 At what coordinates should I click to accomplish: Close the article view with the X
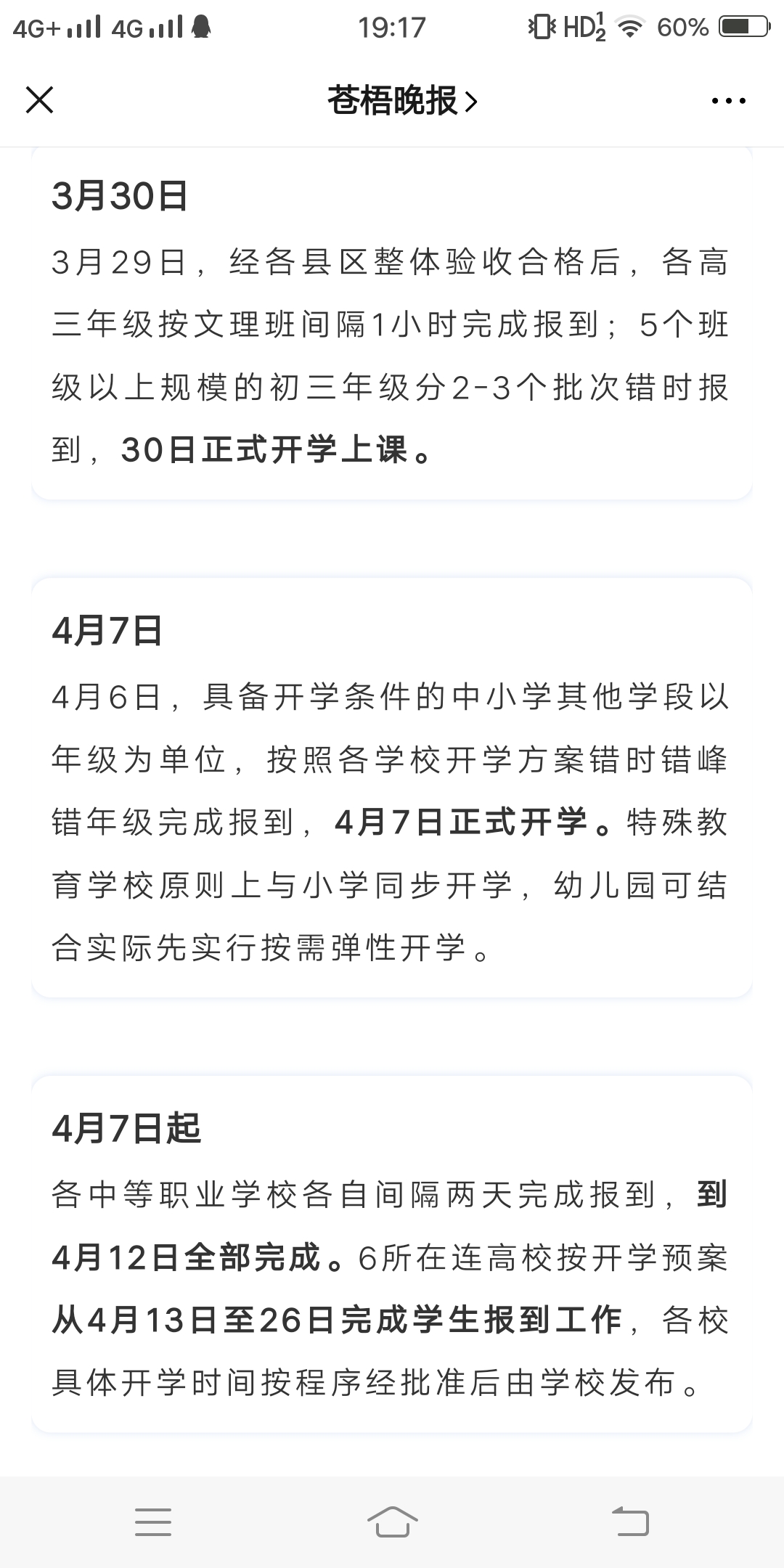[39, 102]
